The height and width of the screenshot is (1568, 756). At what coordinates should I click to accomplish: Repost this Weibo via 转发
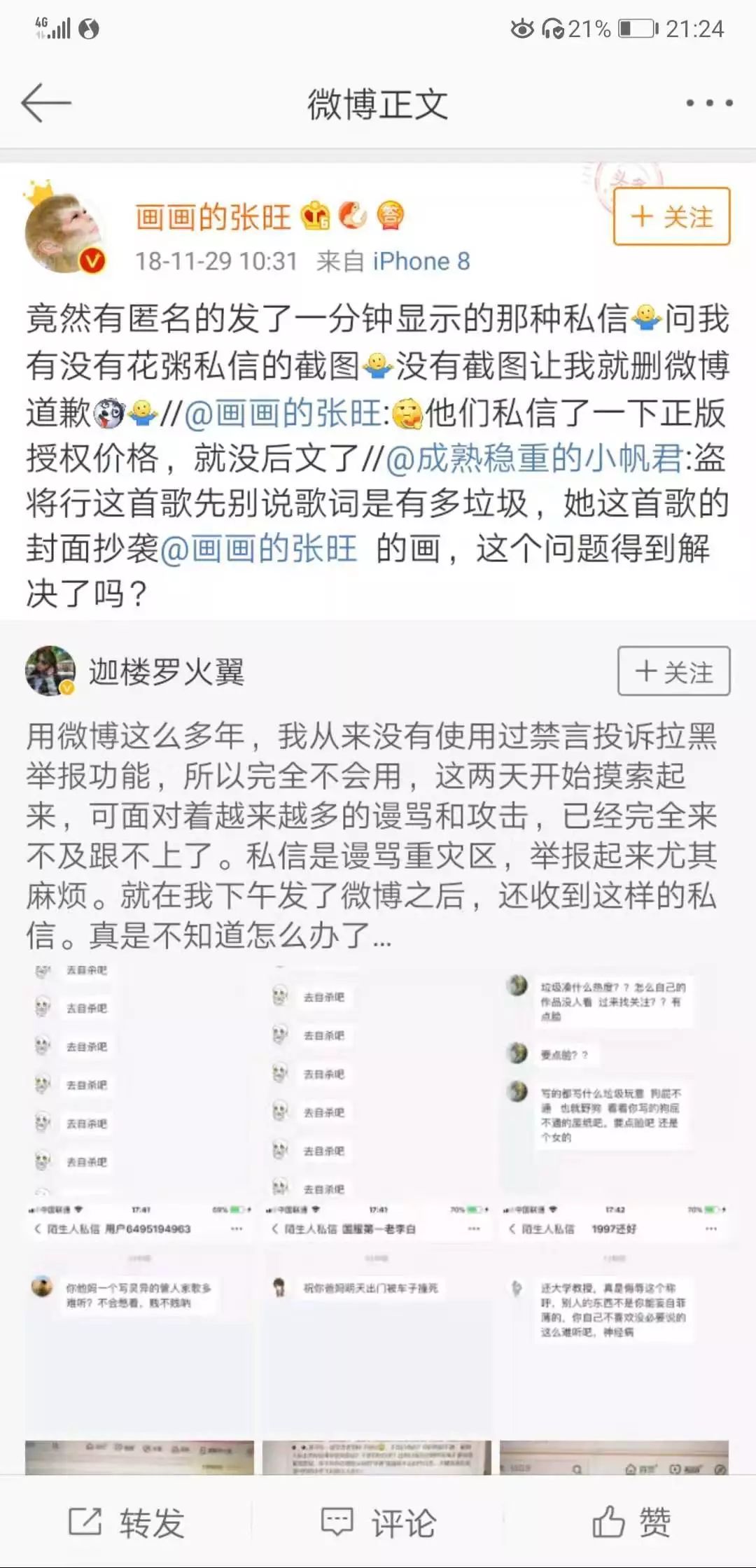(127, 1522)
